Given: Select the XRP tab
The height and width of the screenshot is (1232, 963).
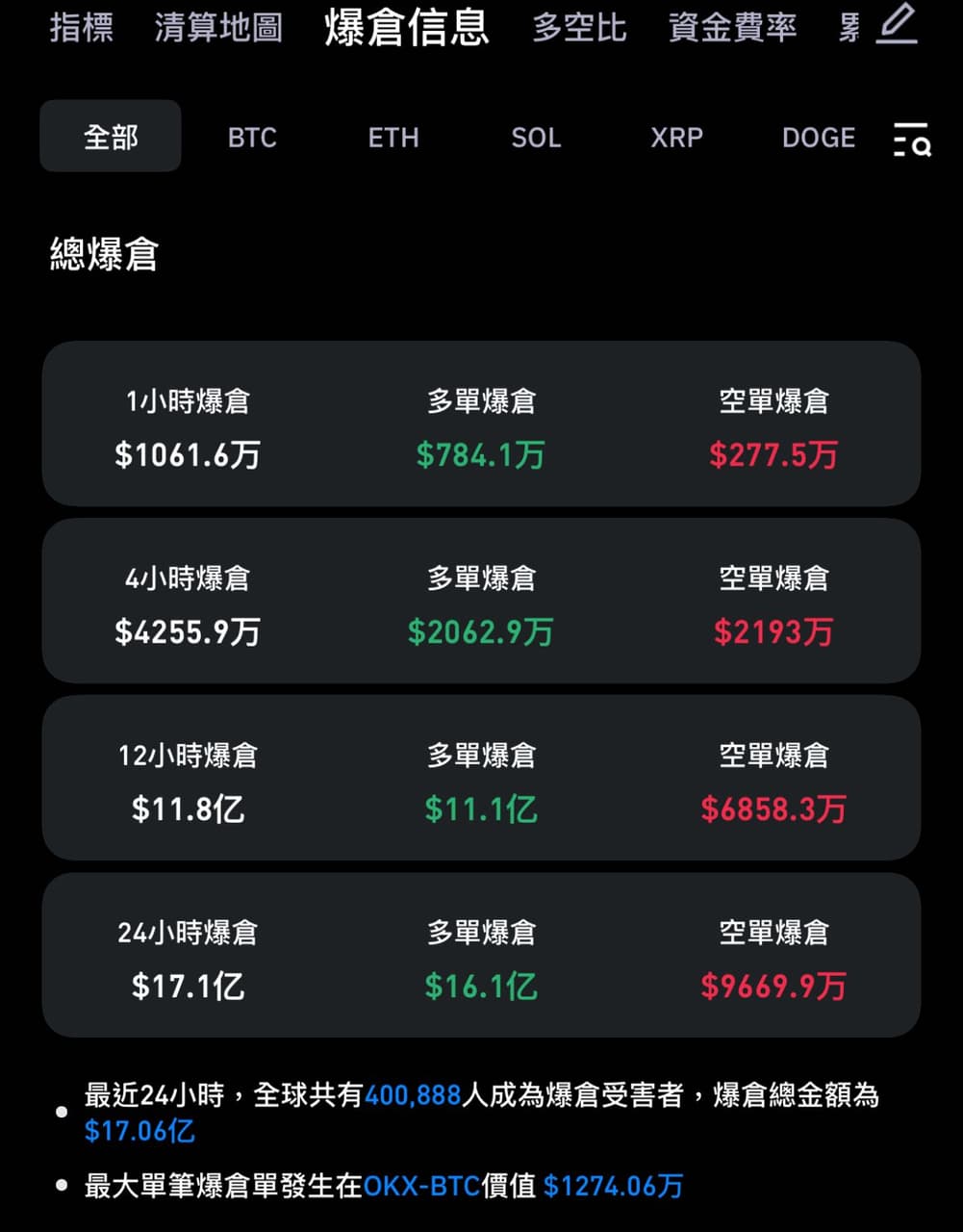Looking at the screenshot, I should click(676, 138).
